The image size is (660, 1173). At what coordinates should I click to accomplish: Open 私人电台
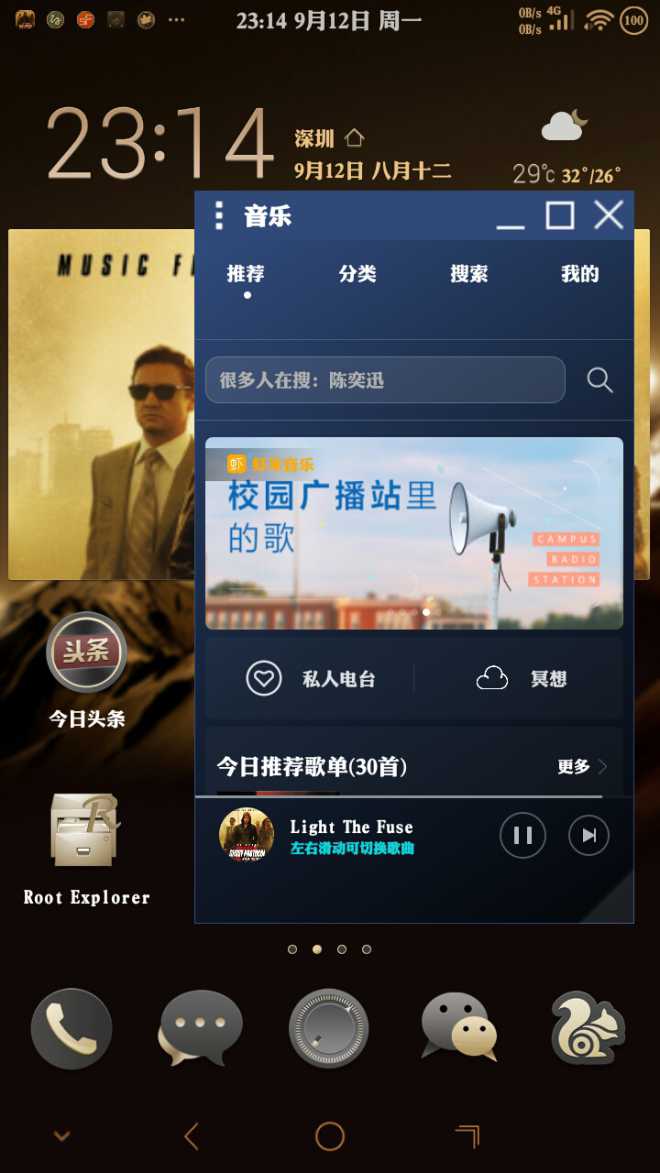(311, 679)
